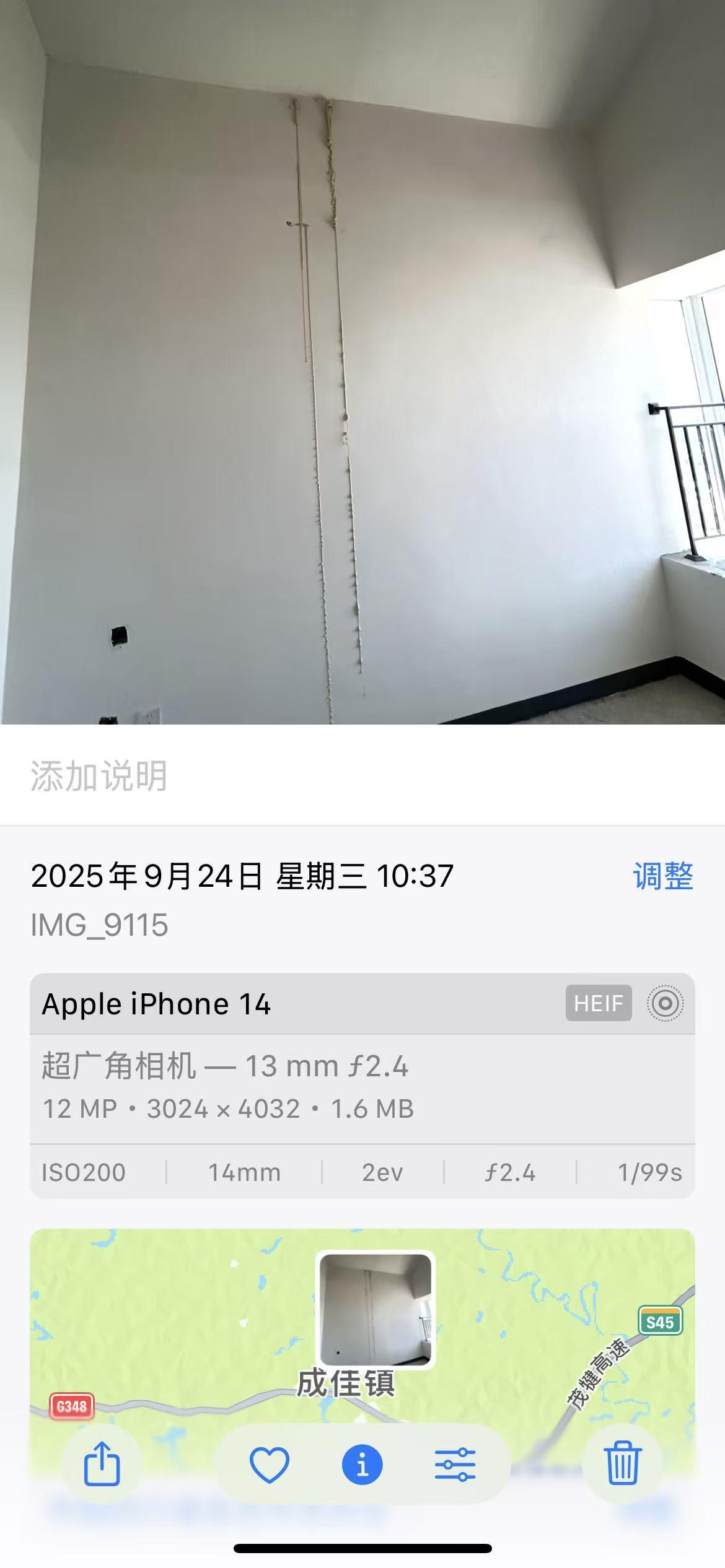Tap the Live Photo icon beside HEIF
Image resolution: width=725 pixels, height=1568 pixels.
tap(665, 1003)
